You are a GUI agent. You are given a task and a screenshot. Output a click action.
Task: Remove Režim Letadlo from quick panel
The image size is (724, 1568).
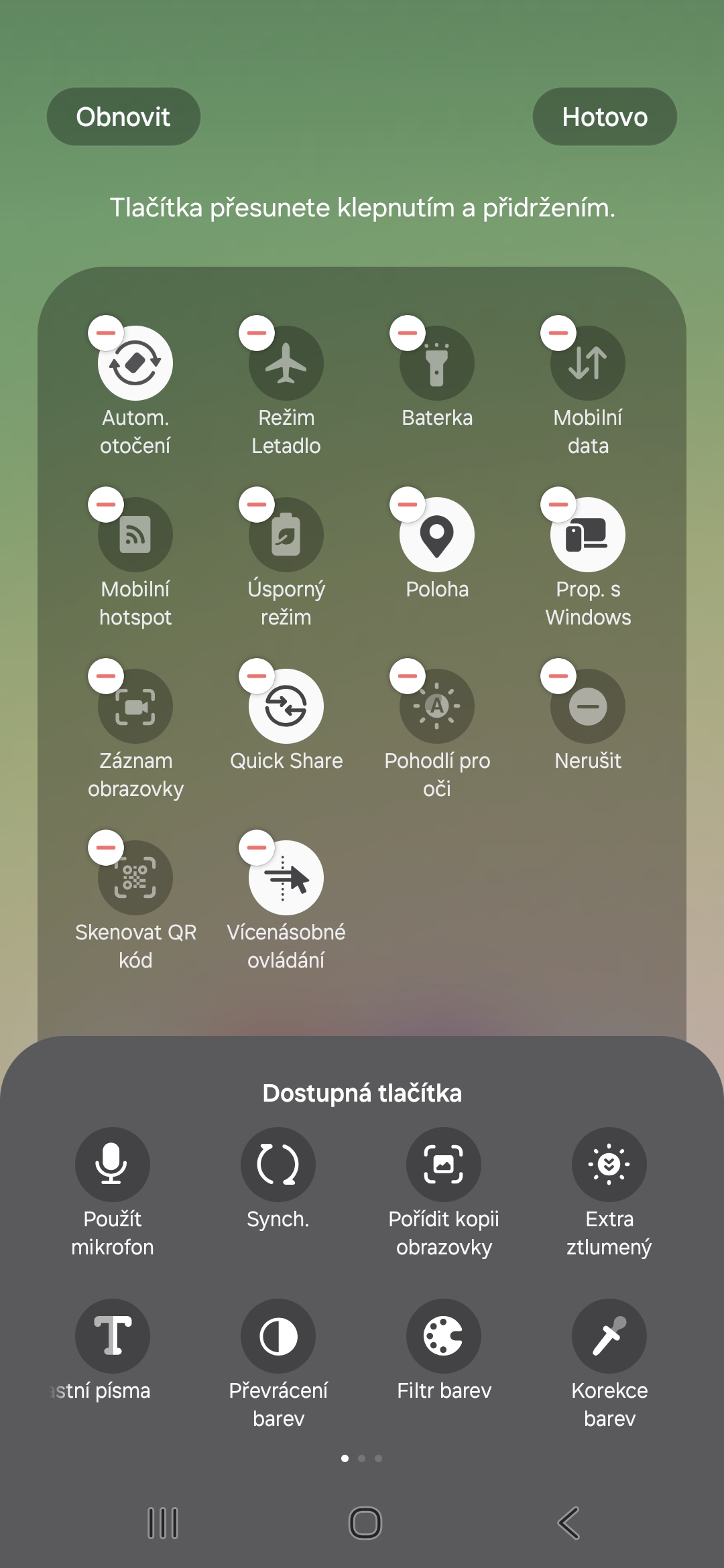257,332
